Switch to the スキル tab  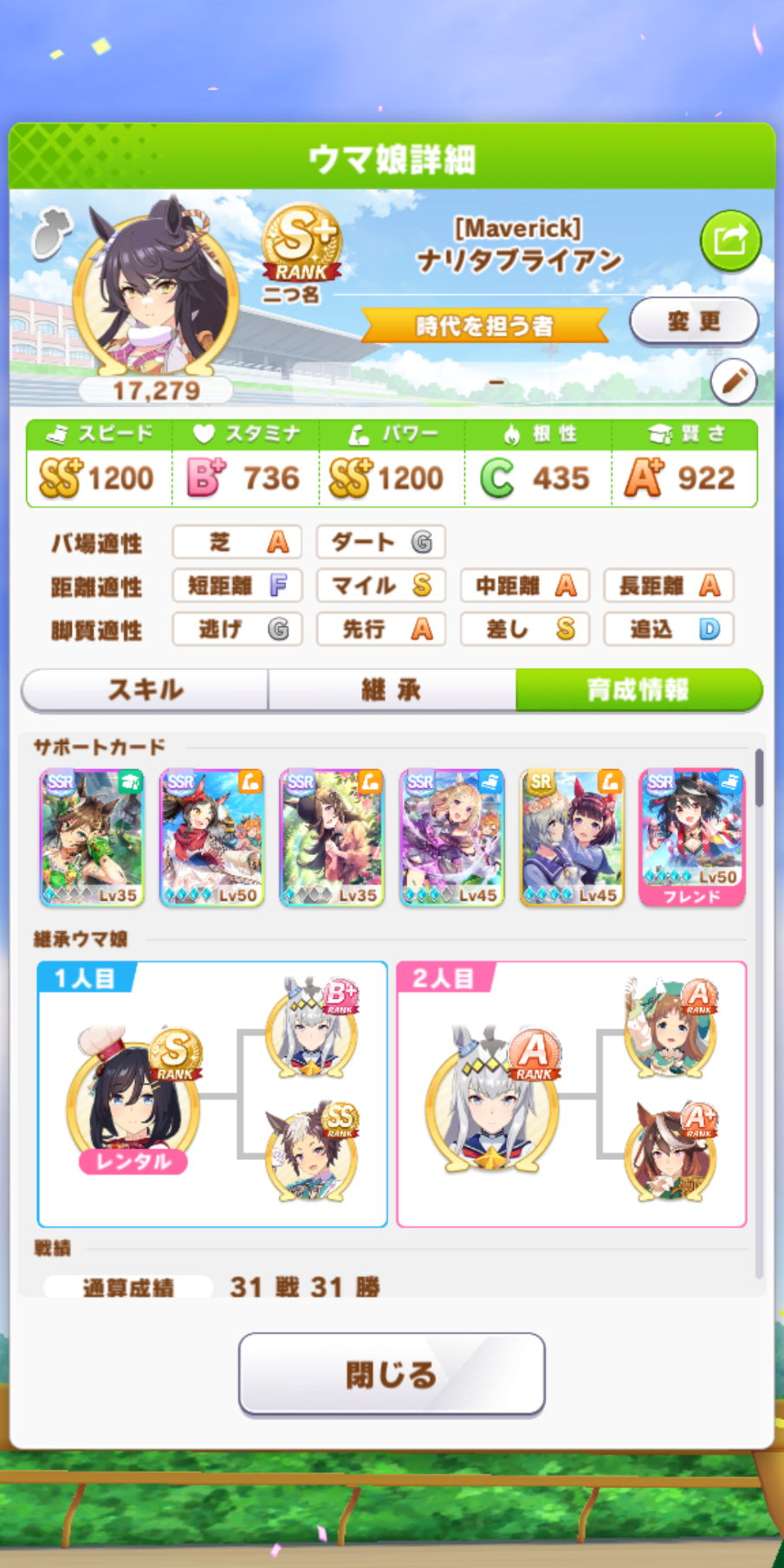[x=145, y=690]
